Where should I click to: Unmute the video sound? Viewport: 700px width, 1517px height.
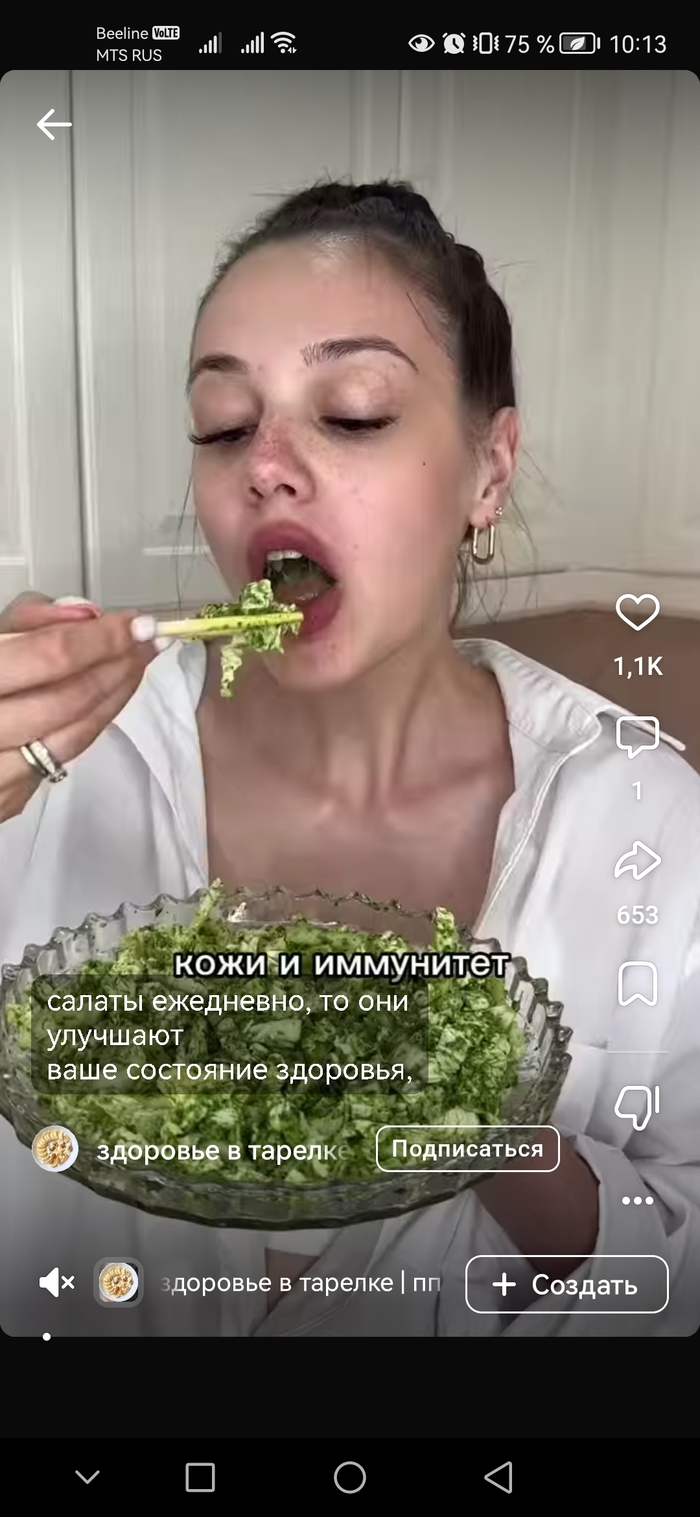[56, 1282]
